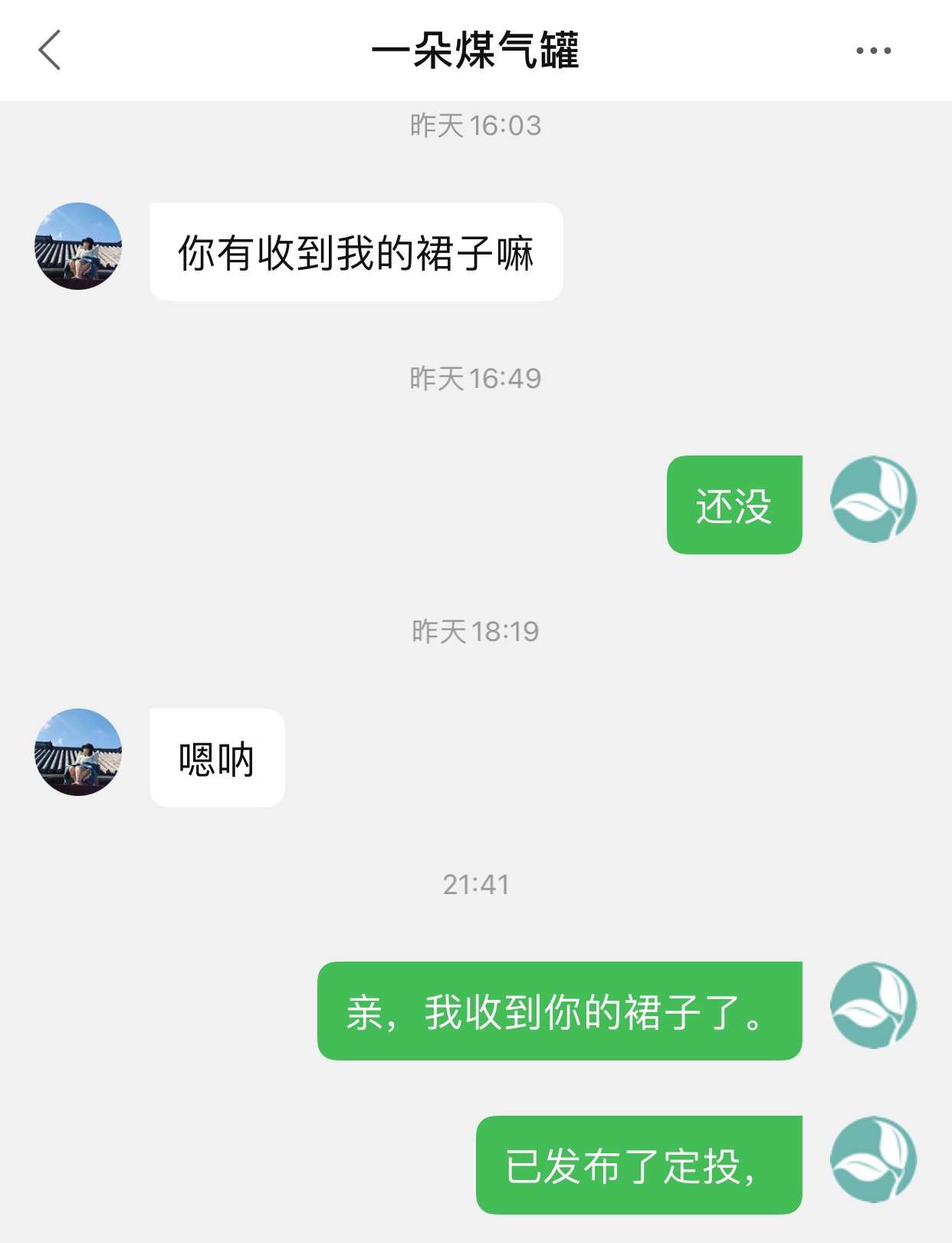Tap contact's avatar beside the 嗯呐 message
Screen dimensions: 952x1243
pyautogui.click(x=78, y=752)
